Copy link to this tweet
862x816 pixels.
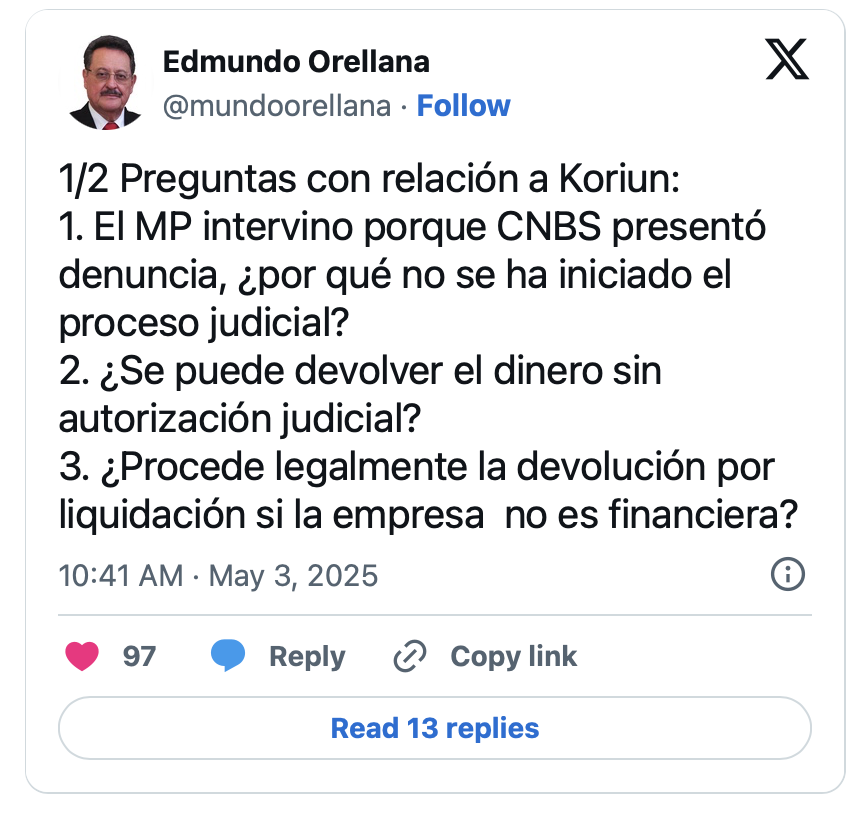point(486,656)
